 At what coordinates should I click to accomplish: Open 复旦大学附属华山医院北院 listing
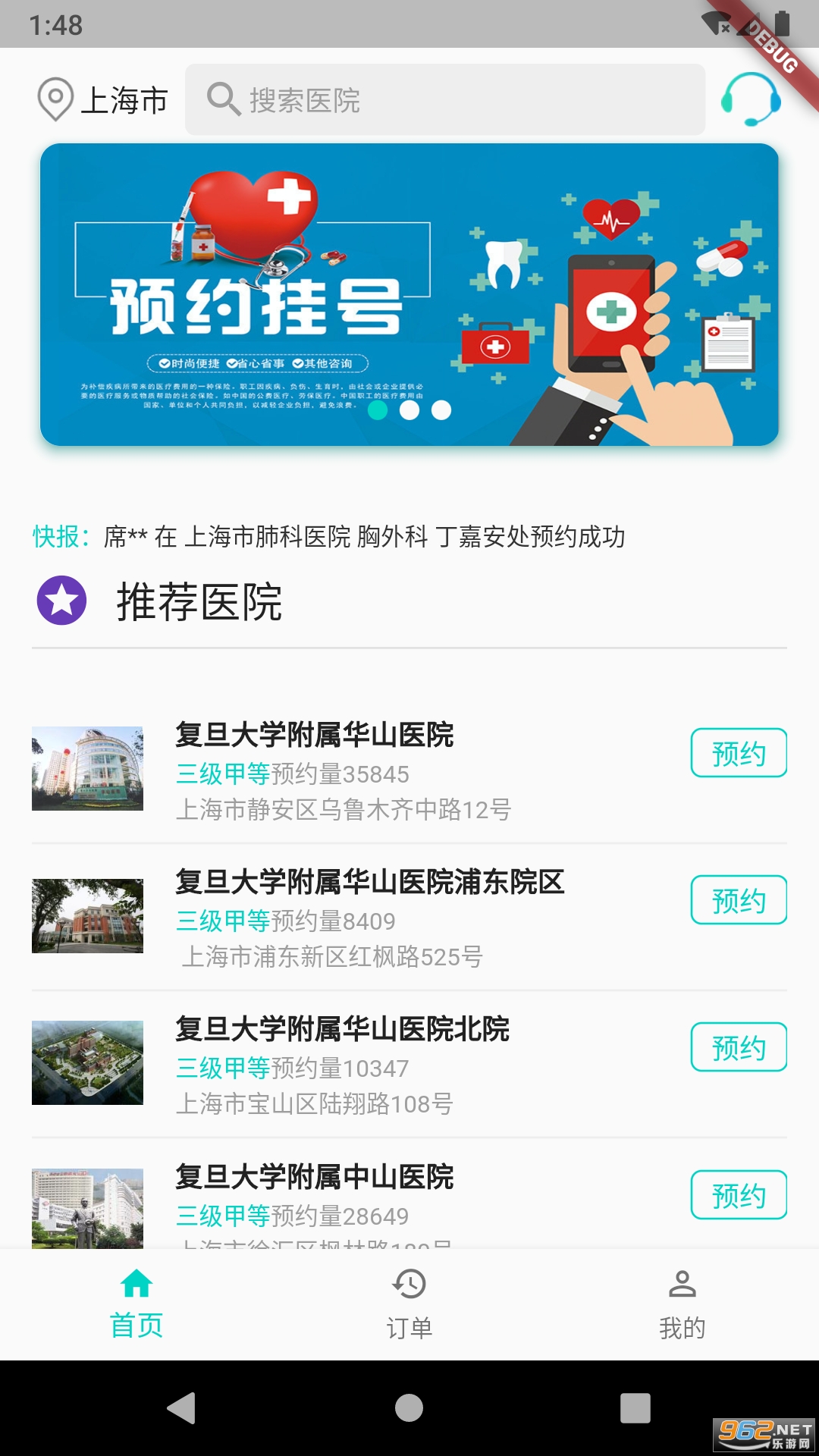(x=342, y=1029)
